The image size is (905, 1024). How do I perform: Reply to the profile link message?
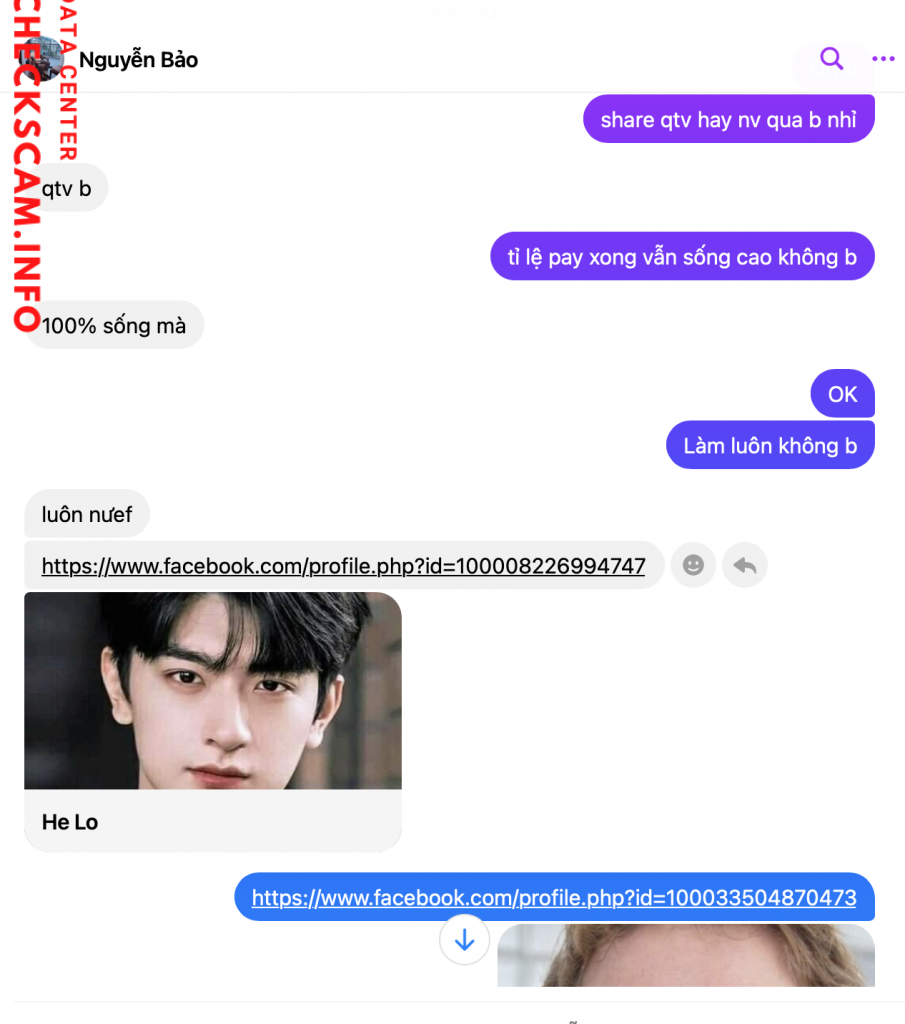tap(744, 566)
